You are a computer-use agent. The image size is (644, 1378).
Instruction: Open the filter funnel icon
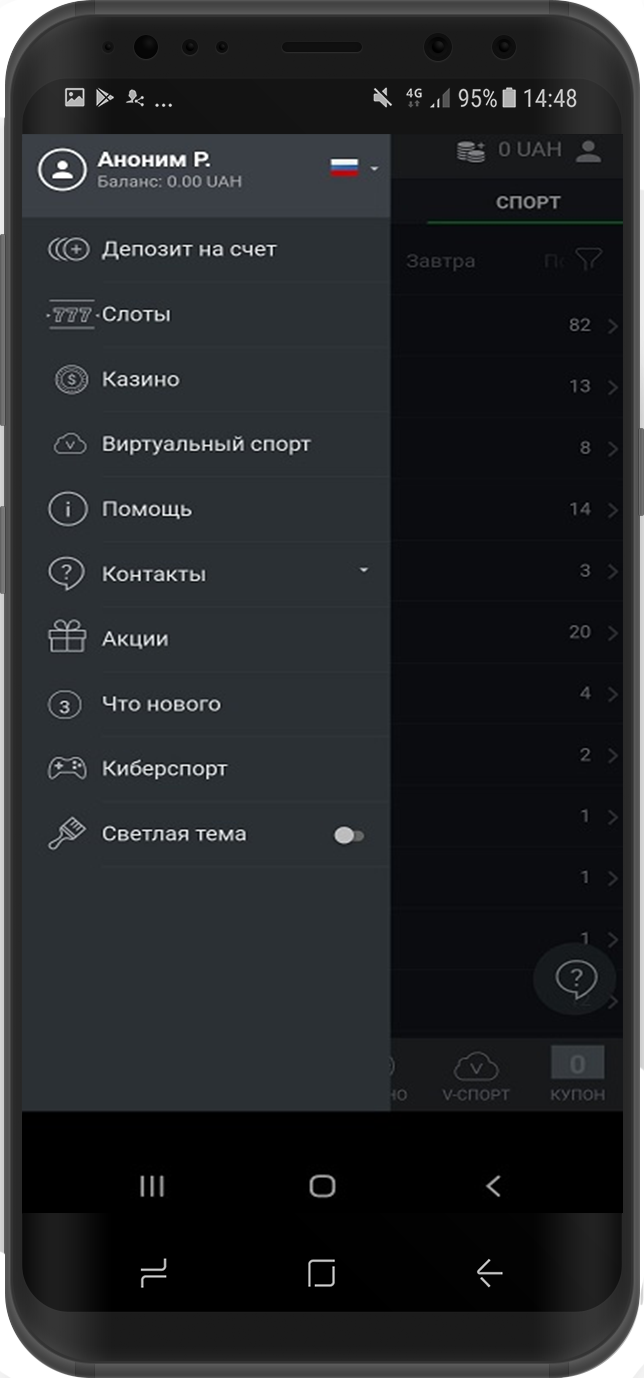[x=589, y=260]
